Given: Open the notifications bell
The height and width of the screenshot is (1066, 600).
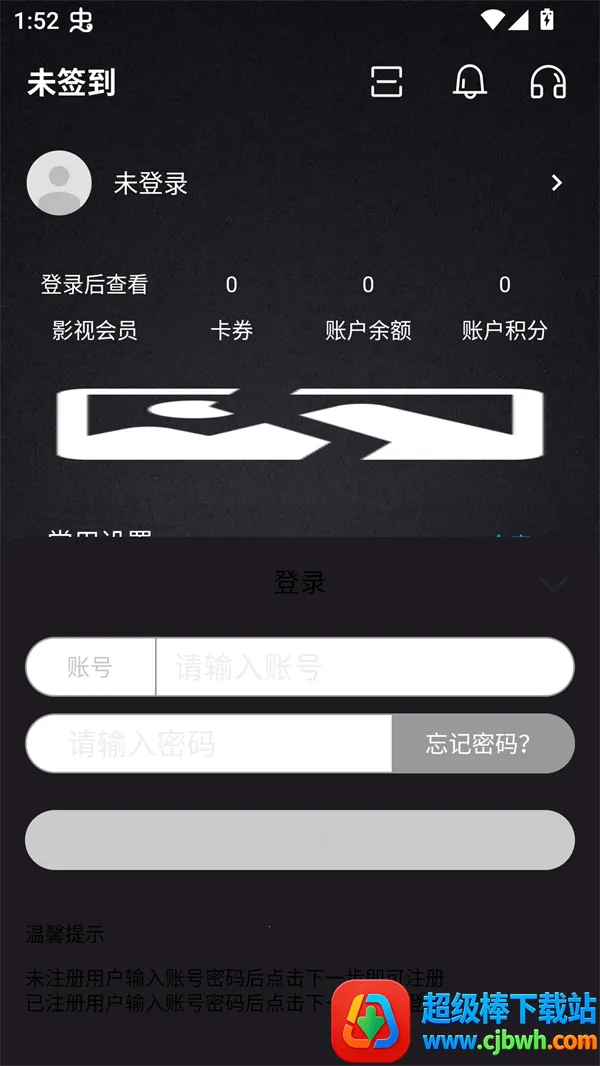Looking at the screenshot, I should pos(470,82).
